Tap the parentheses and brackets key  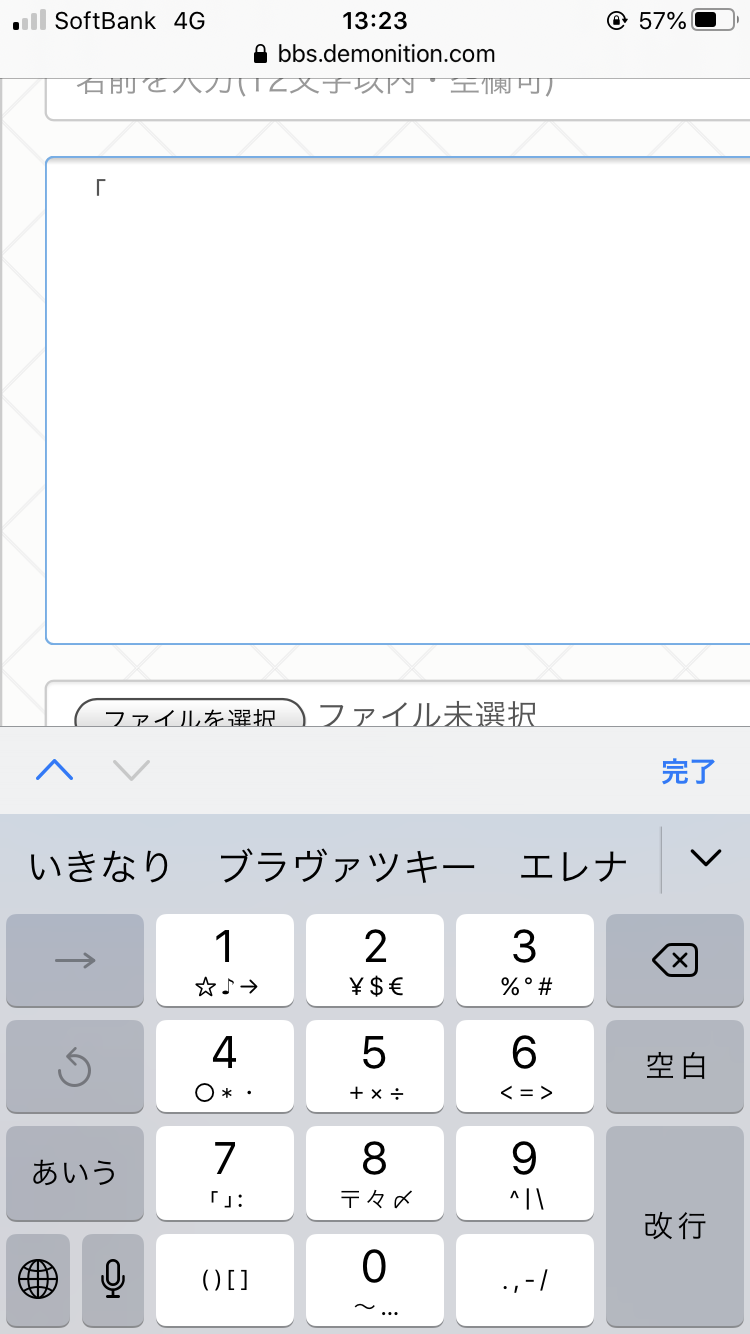click(x=225, y=1278)
